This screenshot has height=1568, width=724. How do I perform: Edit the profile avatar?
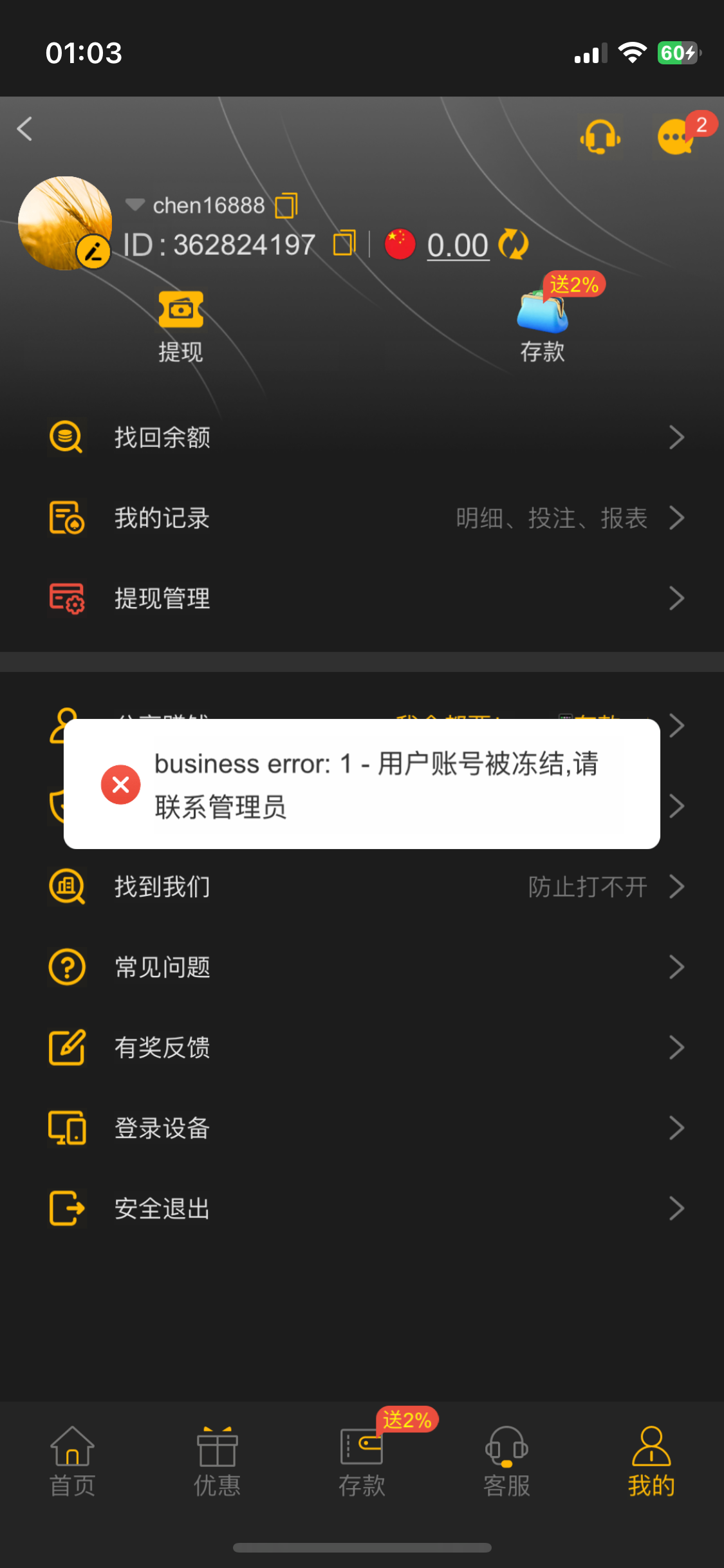click(x=93, y=251)
